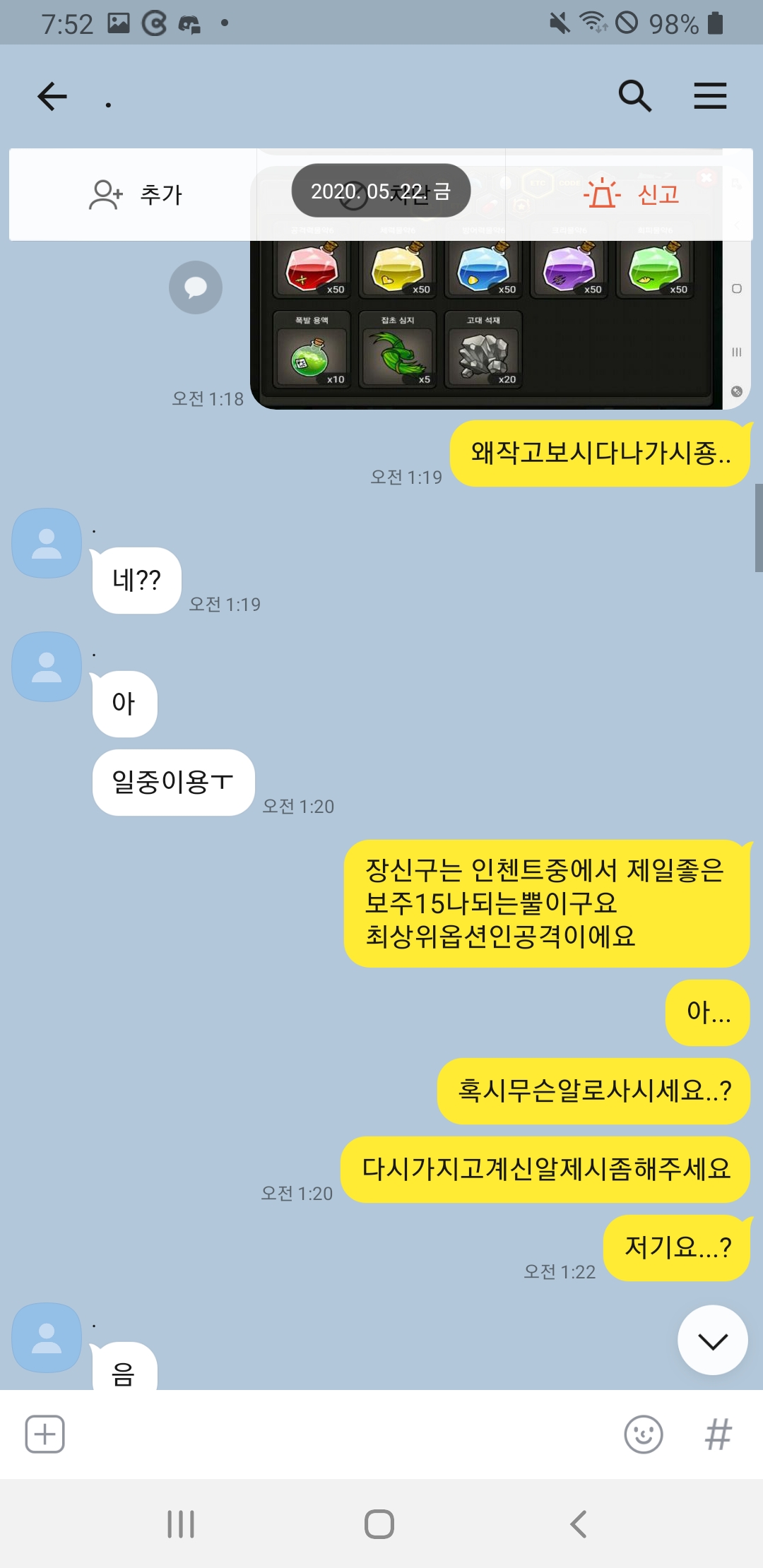
Task: Open the emoticon picker
Action: 644,1435
